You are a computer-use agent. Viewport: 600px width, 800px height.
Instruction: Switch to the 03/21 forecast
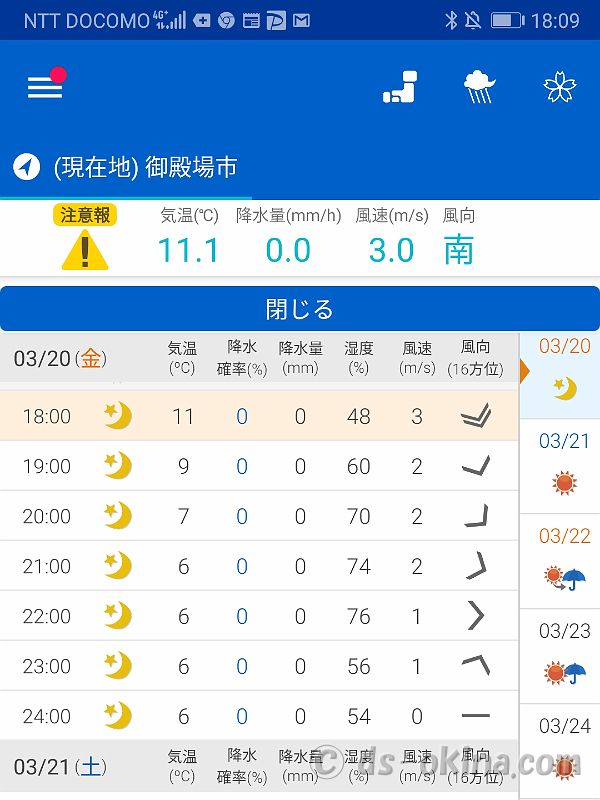564,463
